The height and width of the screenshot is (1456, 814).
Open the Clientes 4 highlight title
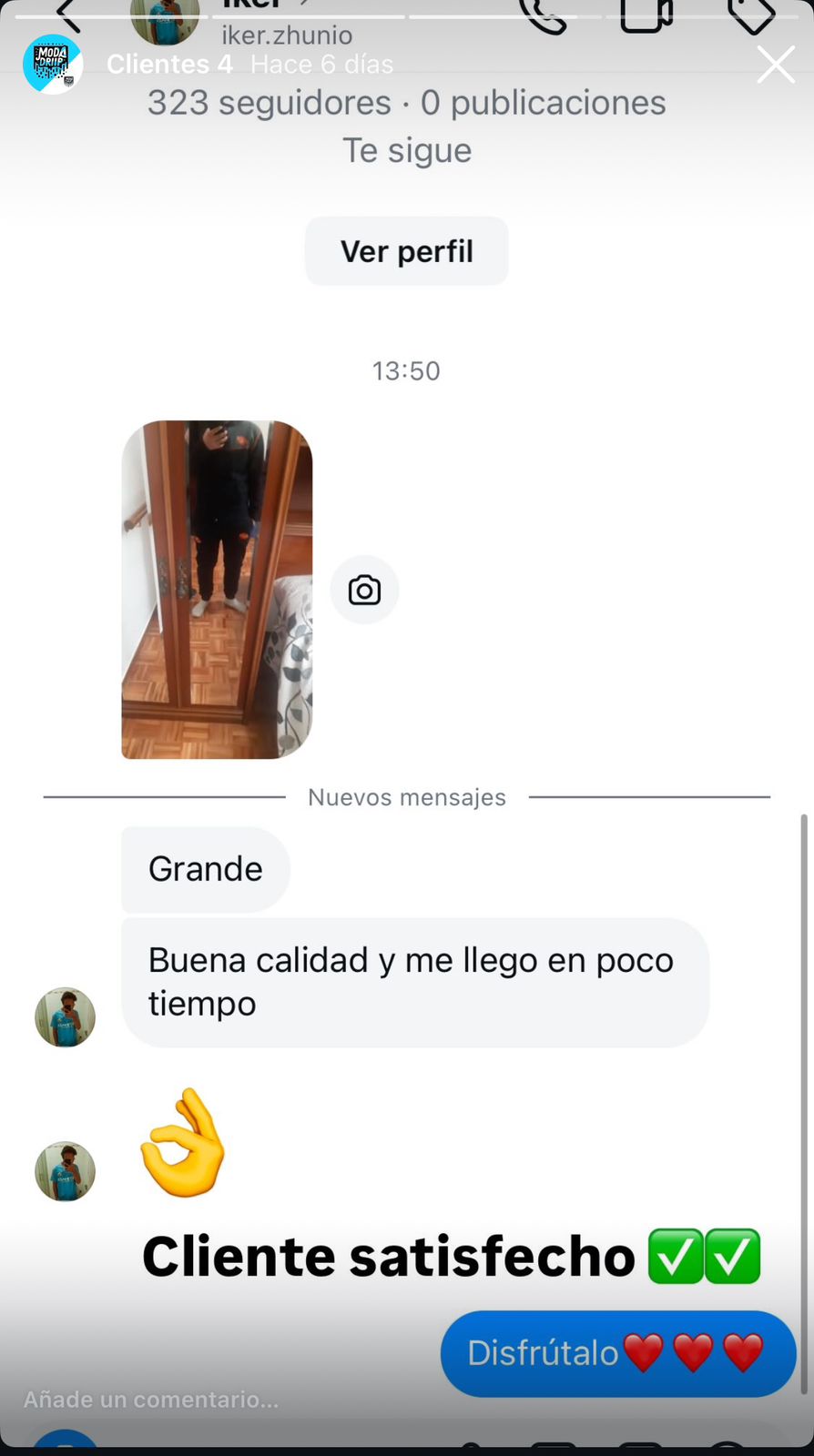coord(169,65)
